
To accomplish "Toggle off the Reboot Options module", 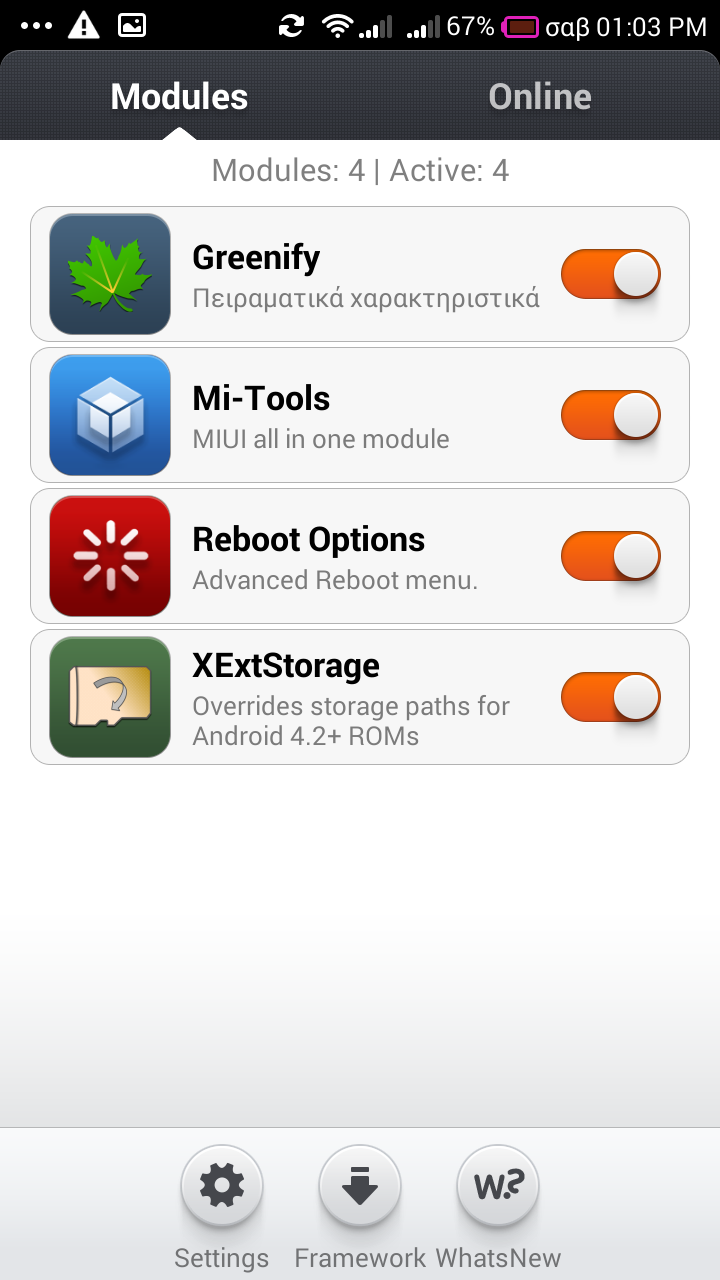I will 610,556.
